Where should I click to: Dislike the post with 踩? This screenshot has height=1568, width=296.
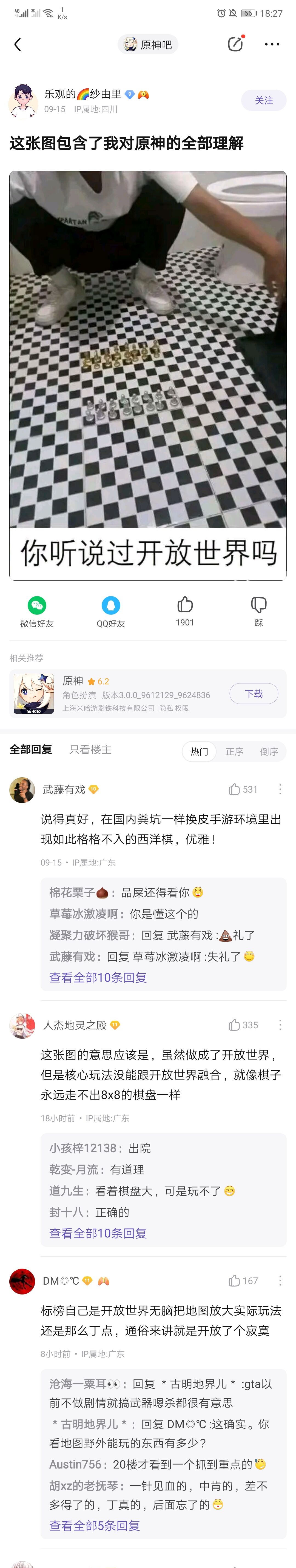point(259,611)
